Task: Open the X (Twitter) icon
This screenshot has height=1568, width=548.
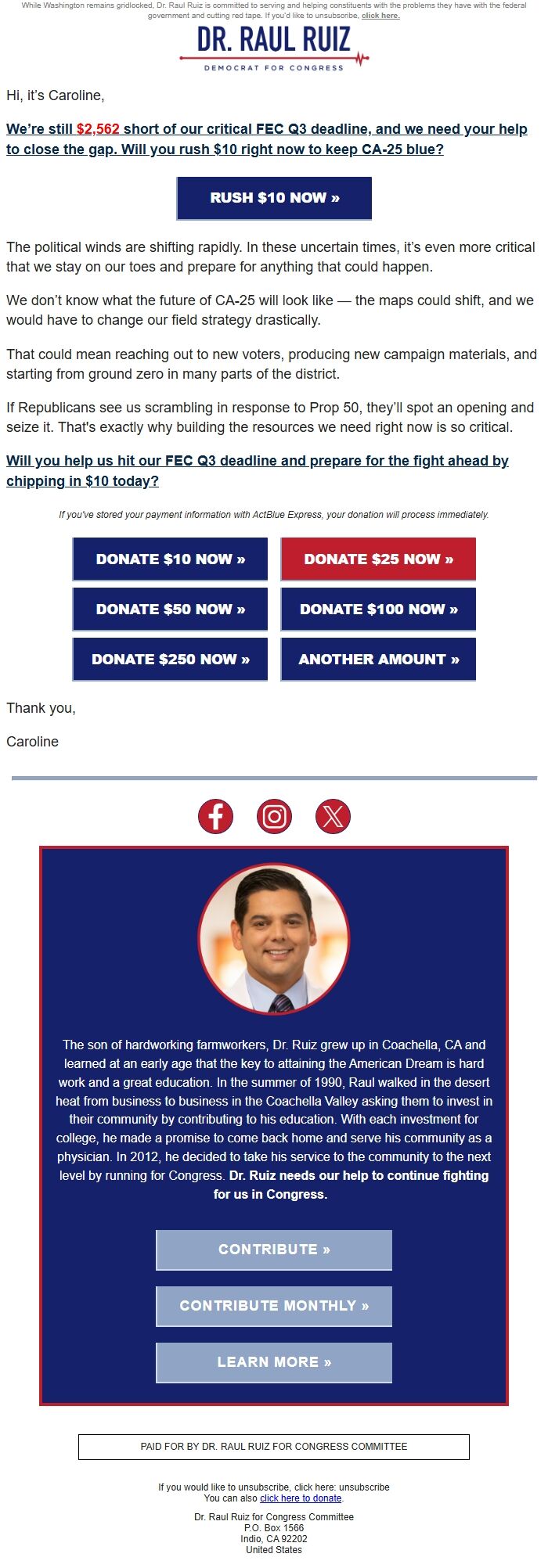Action: pos(333,816)
